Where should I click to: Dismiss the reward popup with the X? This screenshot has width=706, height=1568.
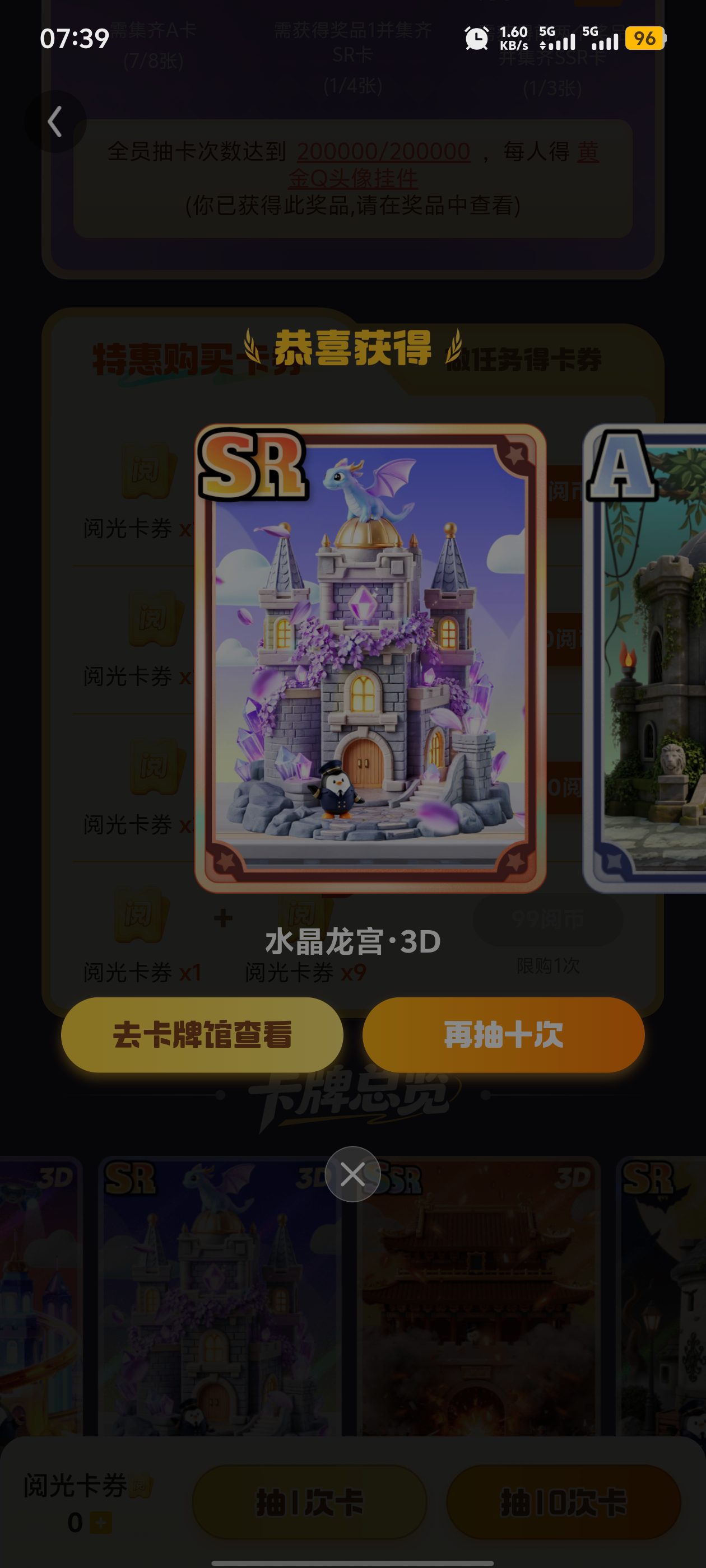coord(352,1174)
